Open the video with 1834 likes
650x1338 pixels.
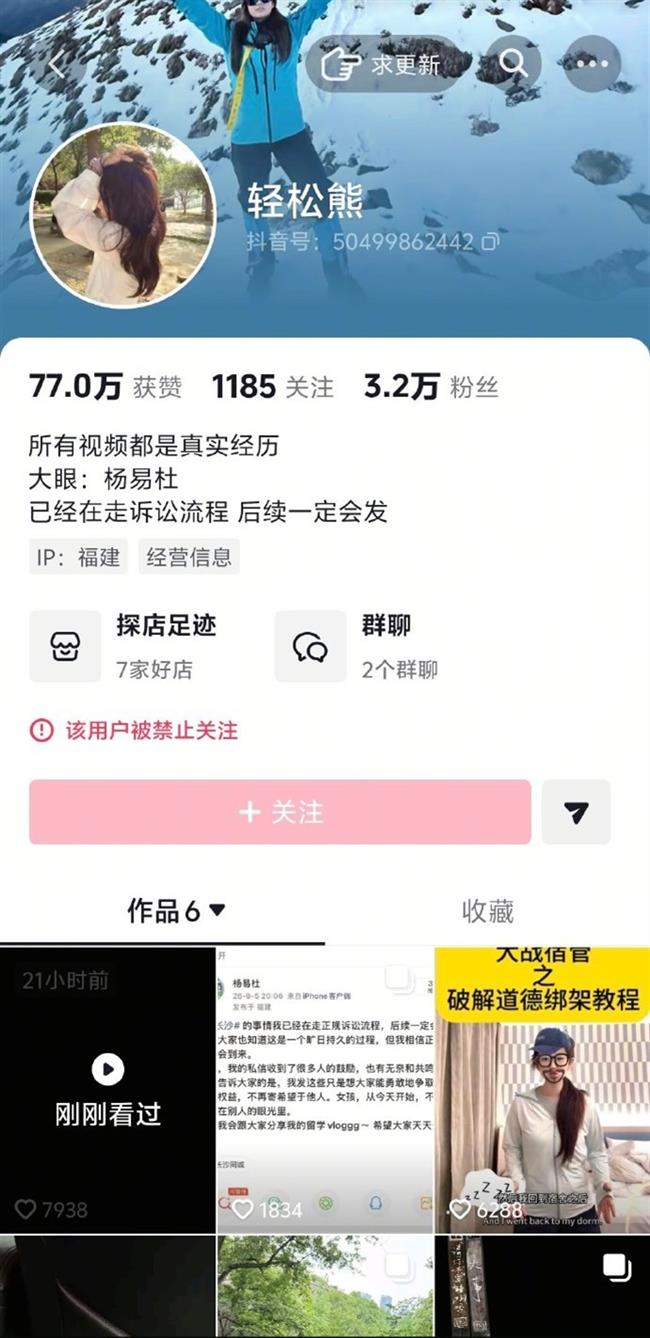[325, 1089]
